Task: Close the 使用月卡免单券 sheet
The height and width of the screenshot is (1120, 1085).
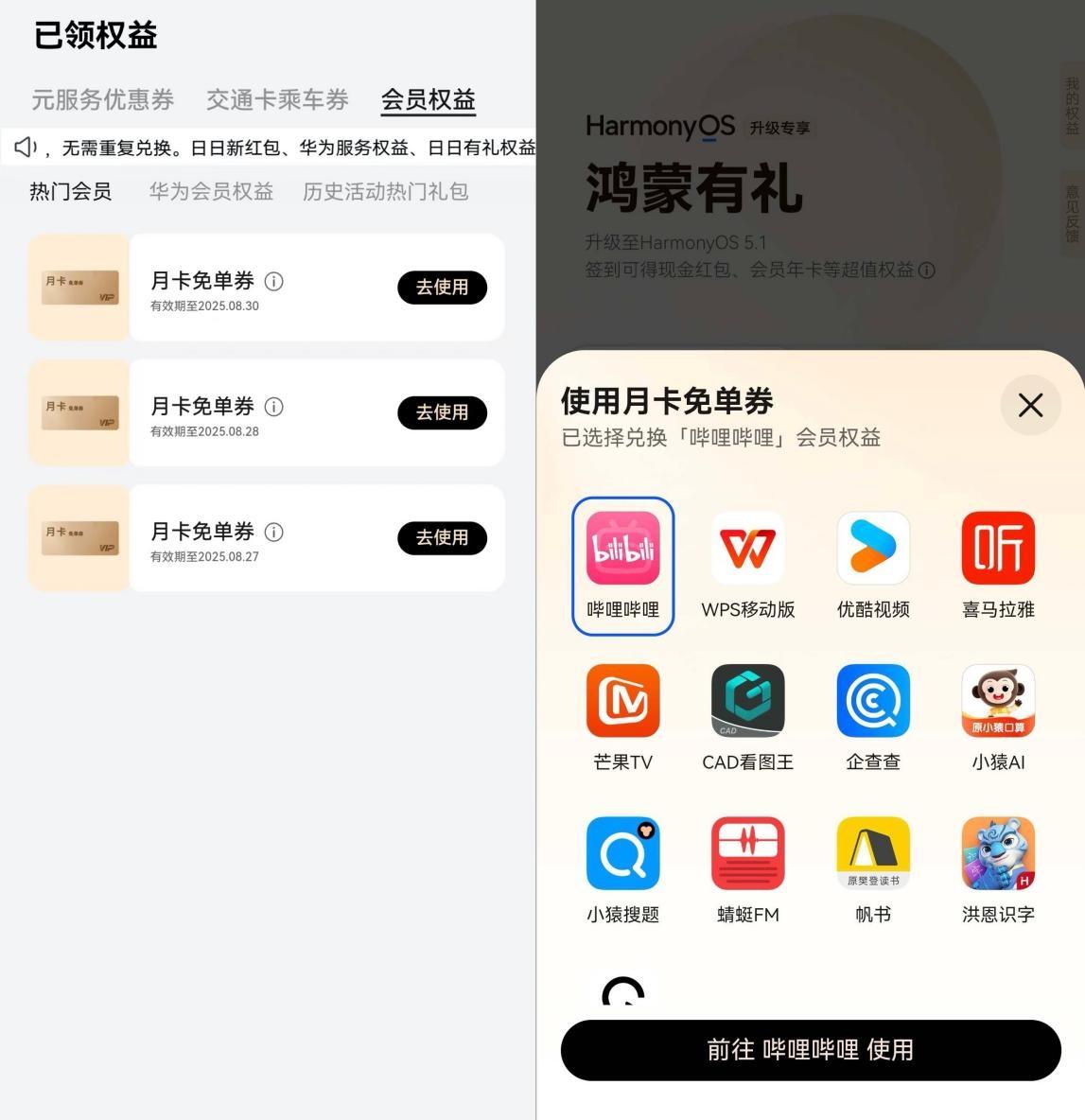Action: (x=1030, y=405)
